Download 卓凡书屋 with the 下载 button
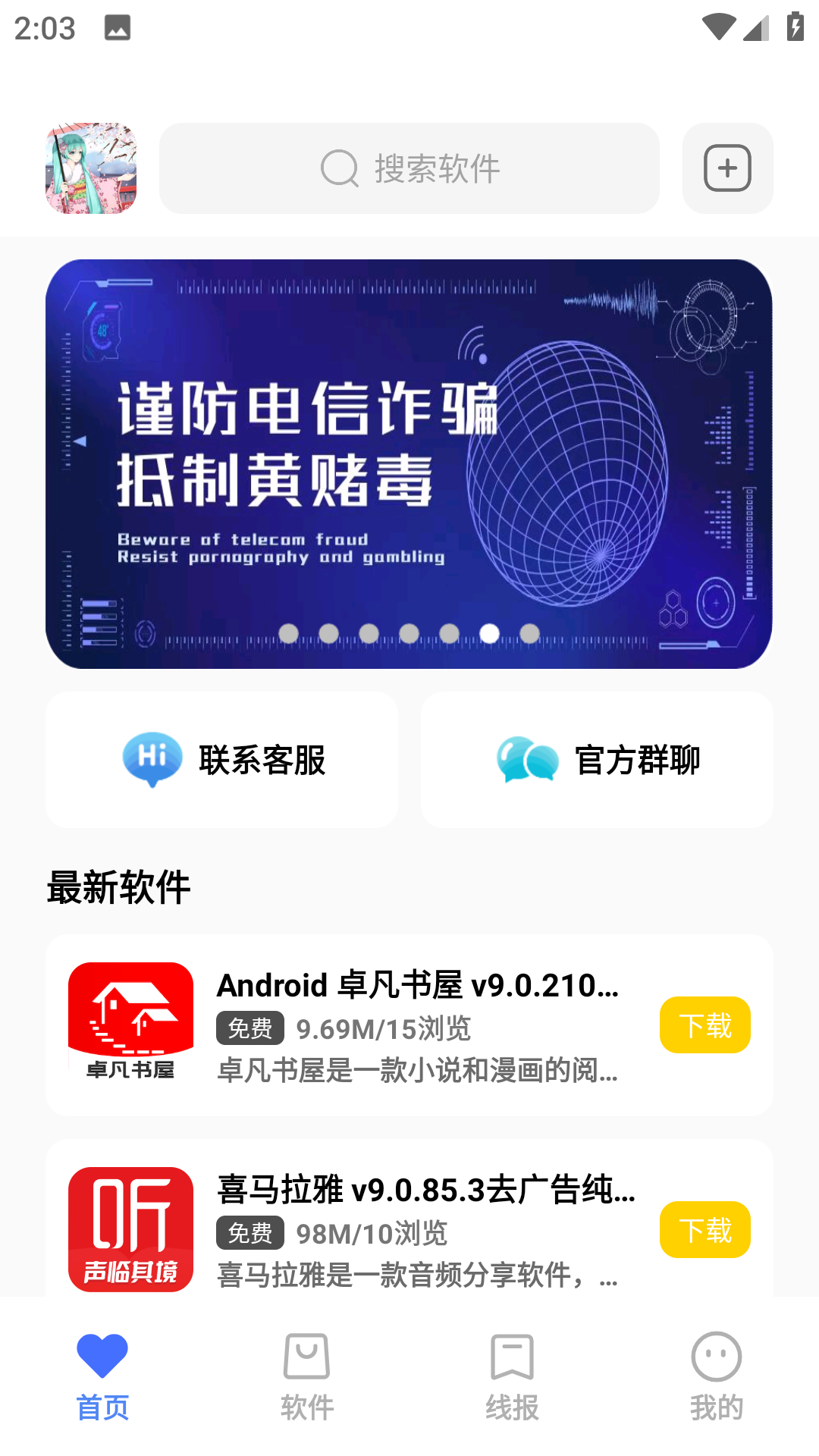 (x=705, y=1025)
